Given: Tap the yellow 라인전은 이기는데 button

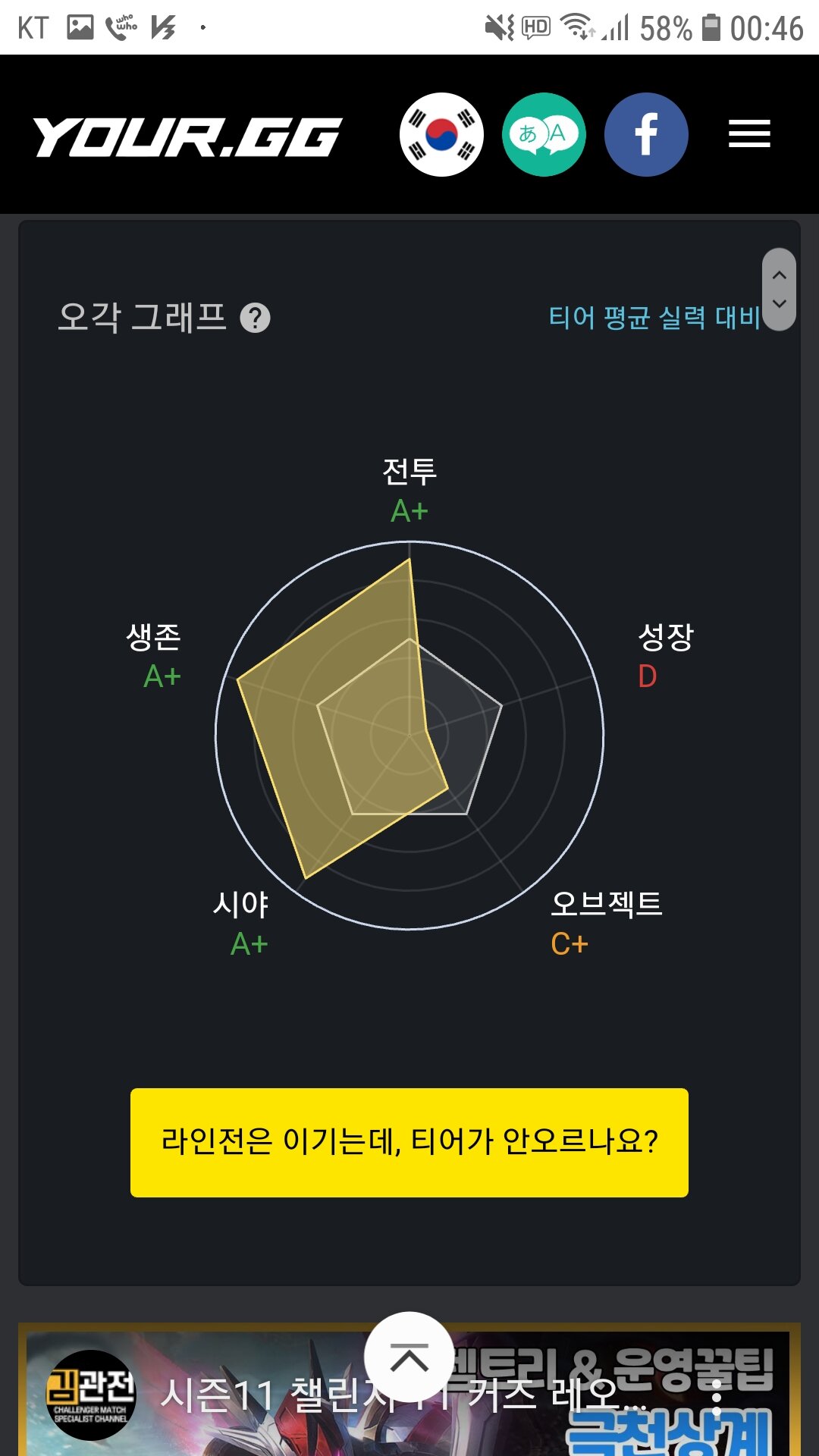Looking at the screenshot, I should coord(409,1143).
